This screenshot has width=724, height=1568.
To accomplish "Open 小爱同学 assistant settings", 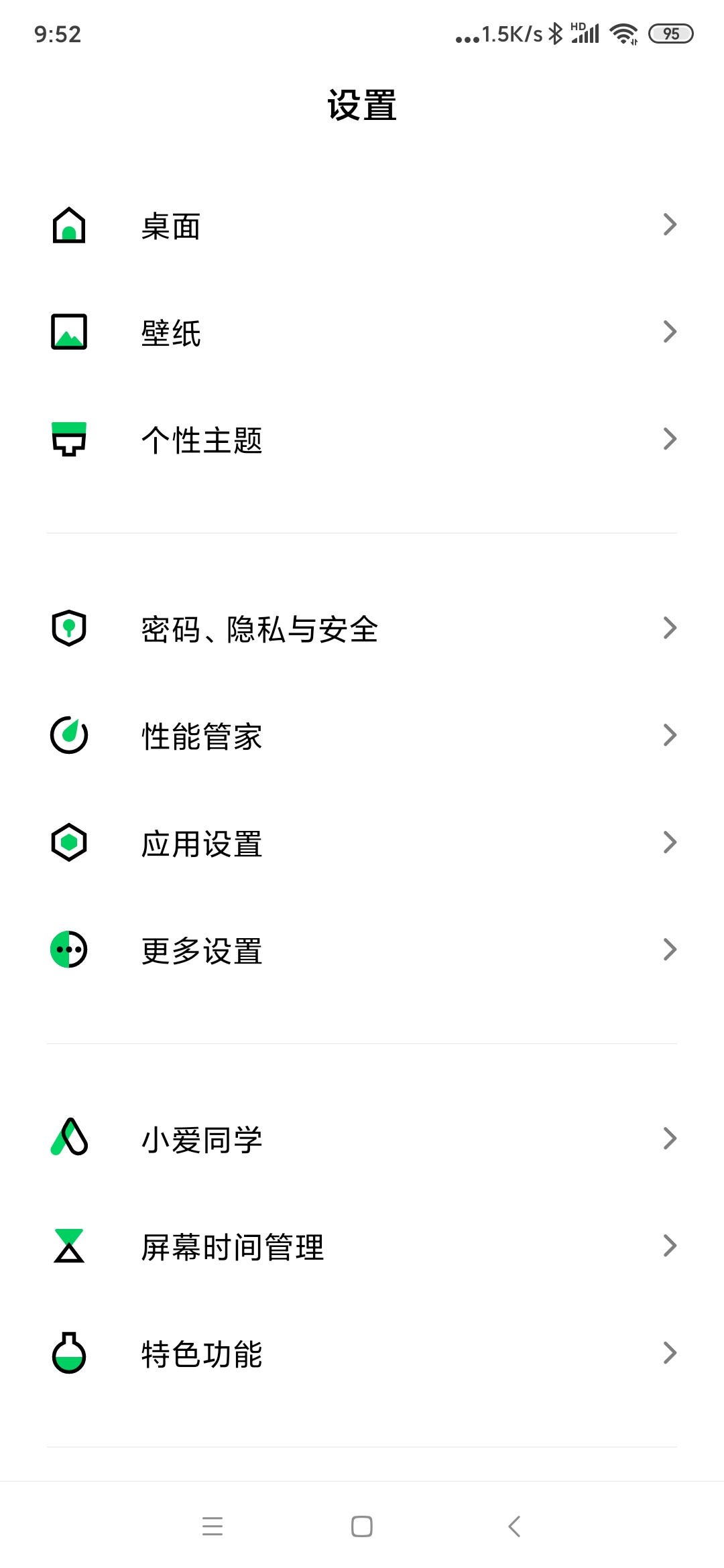I will pyautogui.click(x=362, y=1139).
